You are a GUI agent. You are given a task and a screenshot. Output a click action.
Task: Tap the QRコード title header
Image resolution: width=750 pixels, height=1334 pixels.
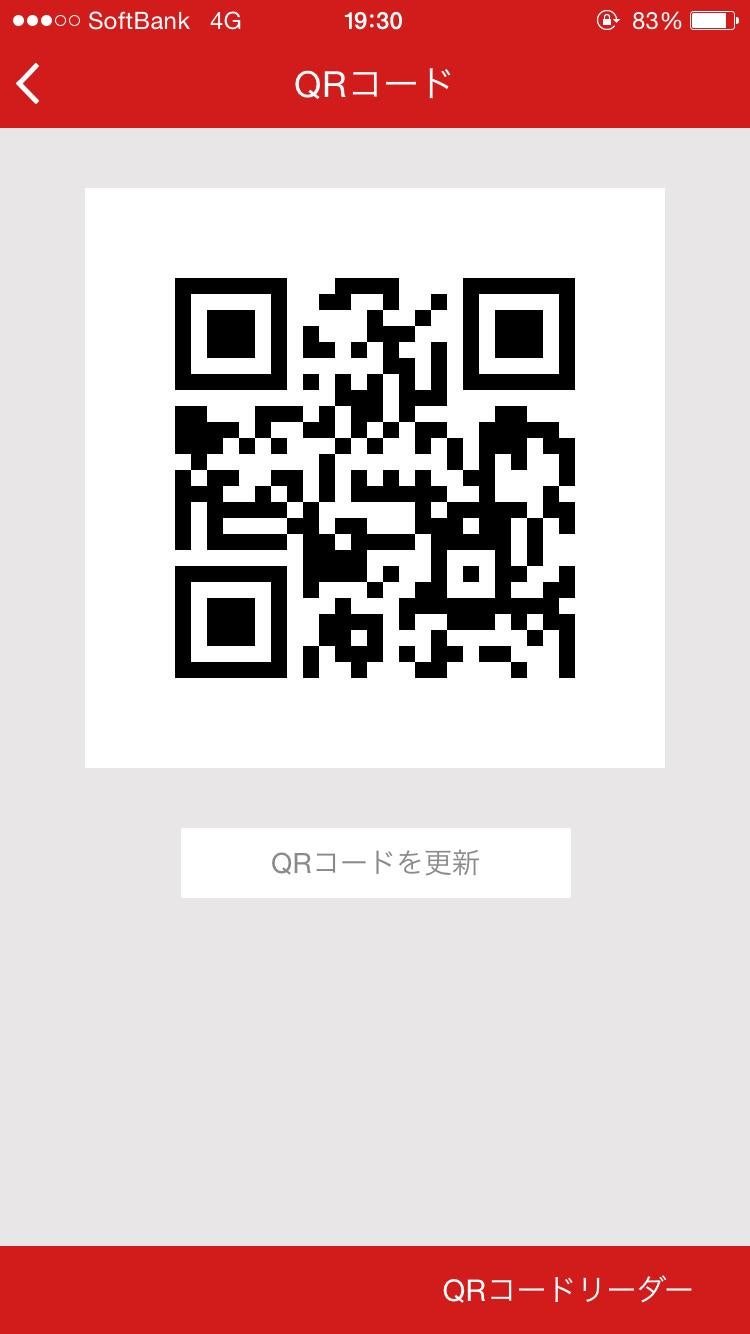[x=375, y=84]
